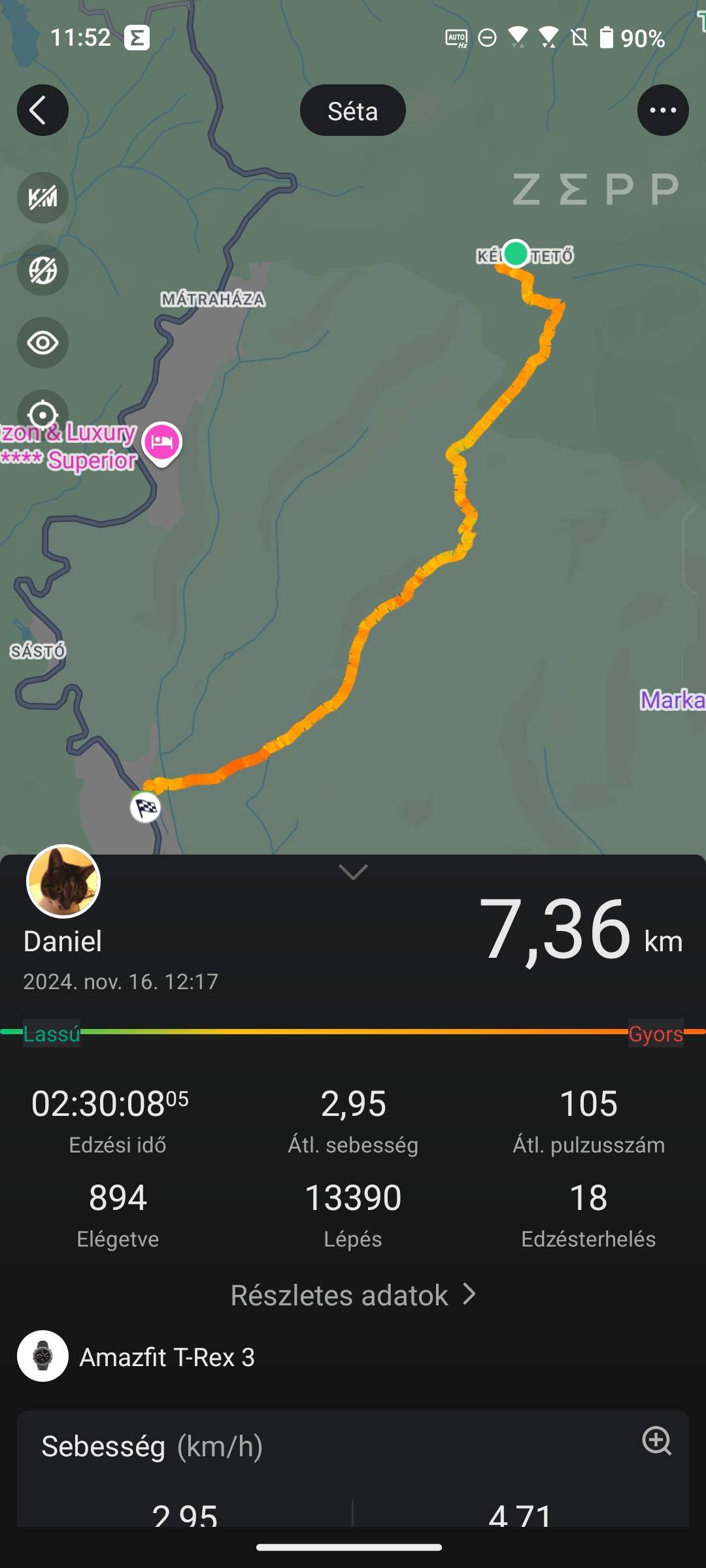Tap the eye visibility icon
706x1568 pixels.
42,343
